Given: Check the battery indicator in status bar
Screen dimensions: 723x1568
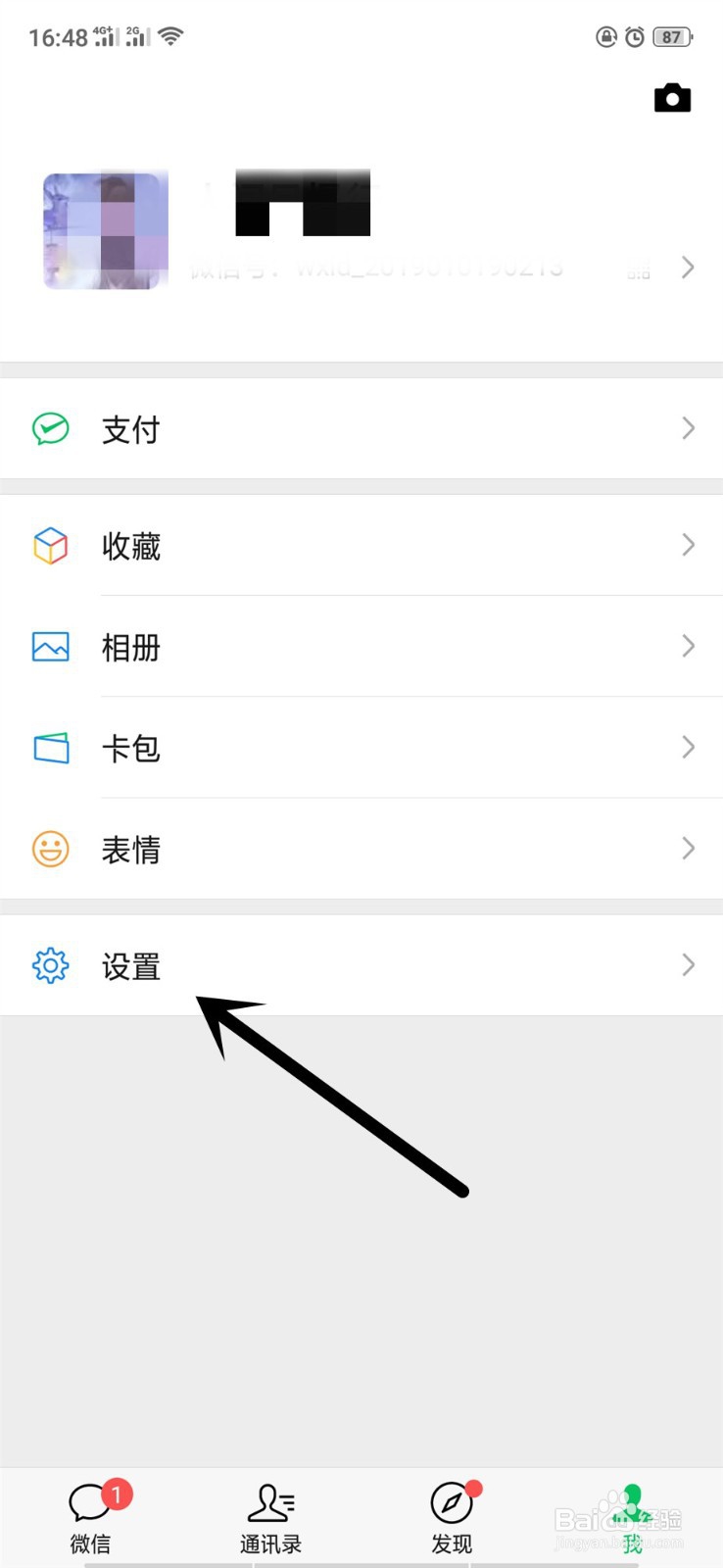Looking at the screenshot, I should pyautogui.click(x=673, y=36).
